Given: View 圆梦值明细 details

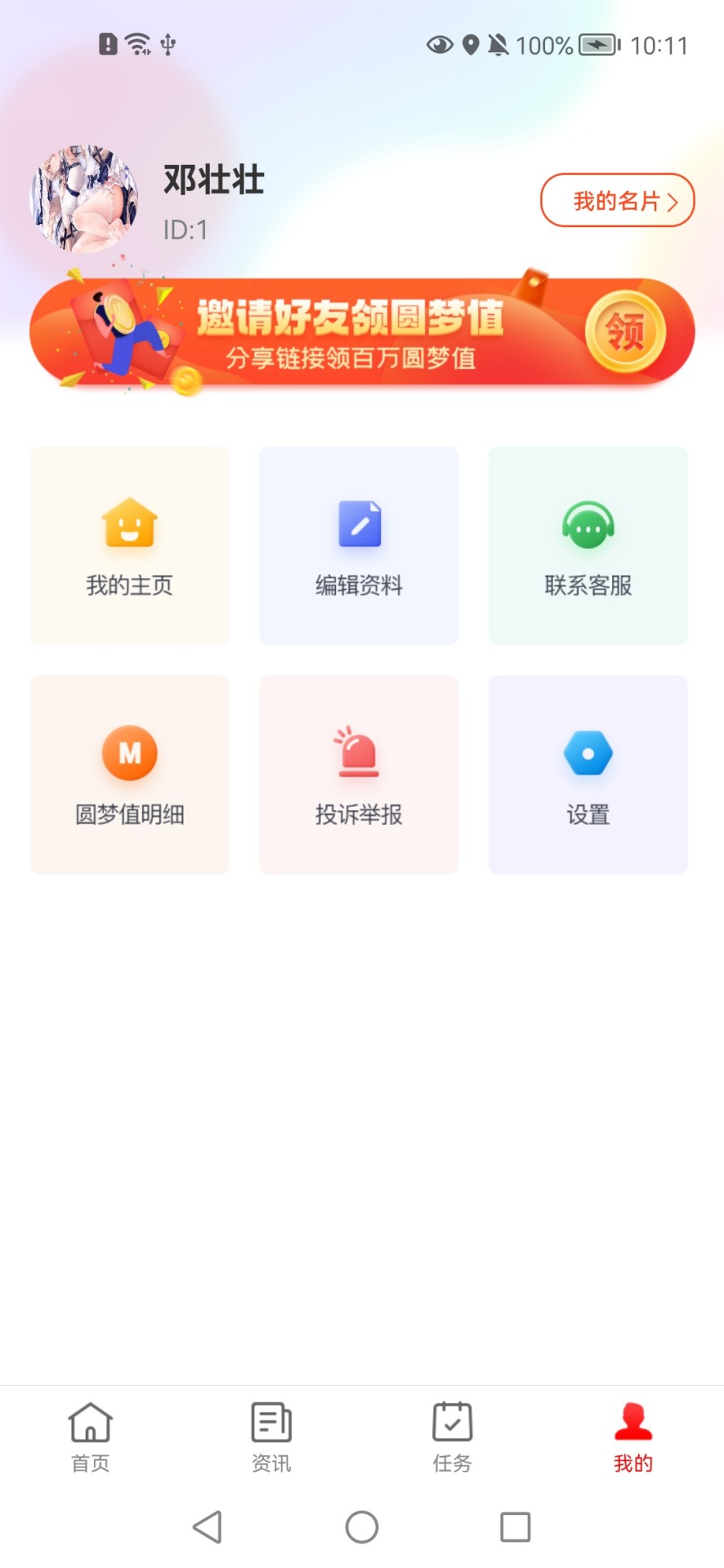Looking at the screenshot, I should point(129,774).
